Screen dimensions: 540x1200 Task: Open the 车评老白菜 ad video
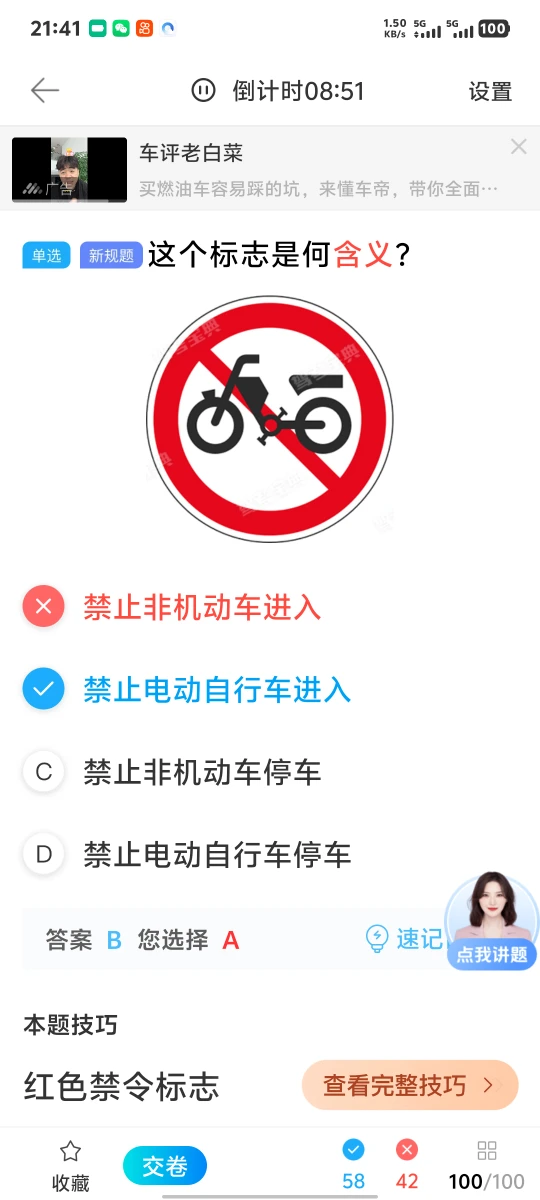[69, 169]
